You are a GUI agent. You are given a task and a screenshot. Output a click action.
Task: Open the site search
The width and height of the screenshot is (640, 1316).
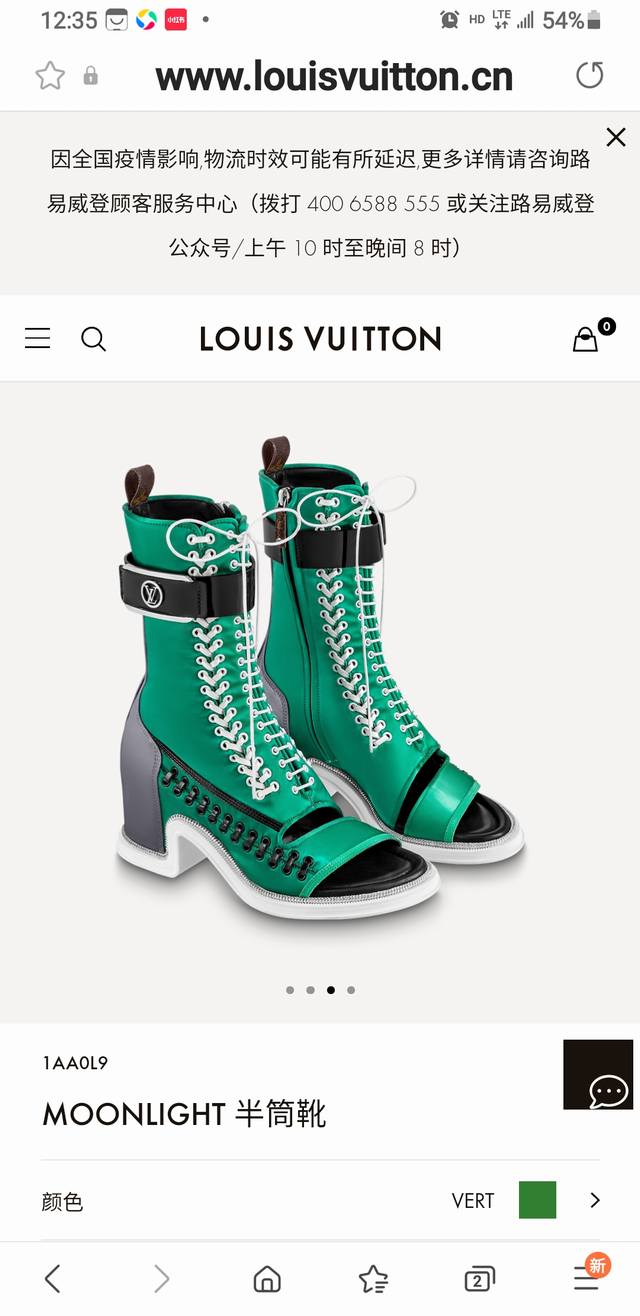tap(93, 339)
